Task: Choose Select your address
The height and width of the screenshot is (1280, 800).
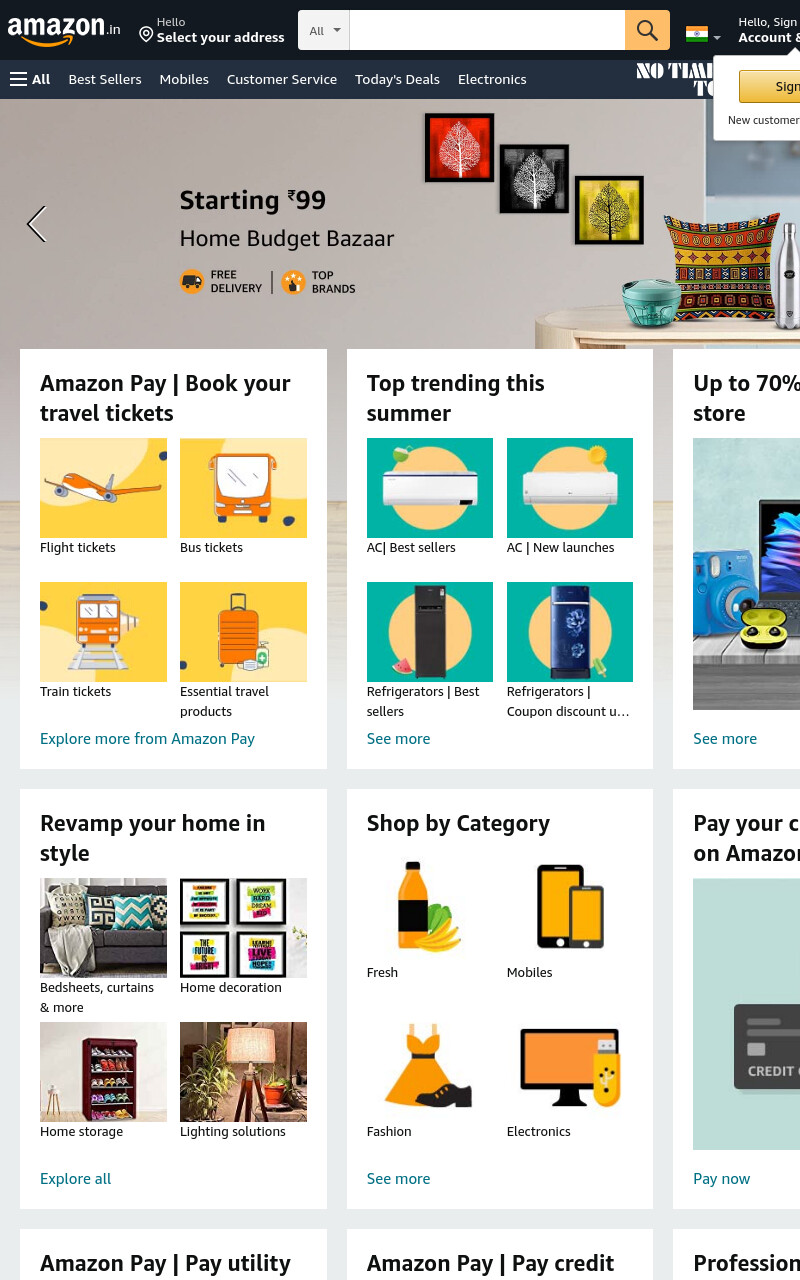Action: (x=212, y=30)
